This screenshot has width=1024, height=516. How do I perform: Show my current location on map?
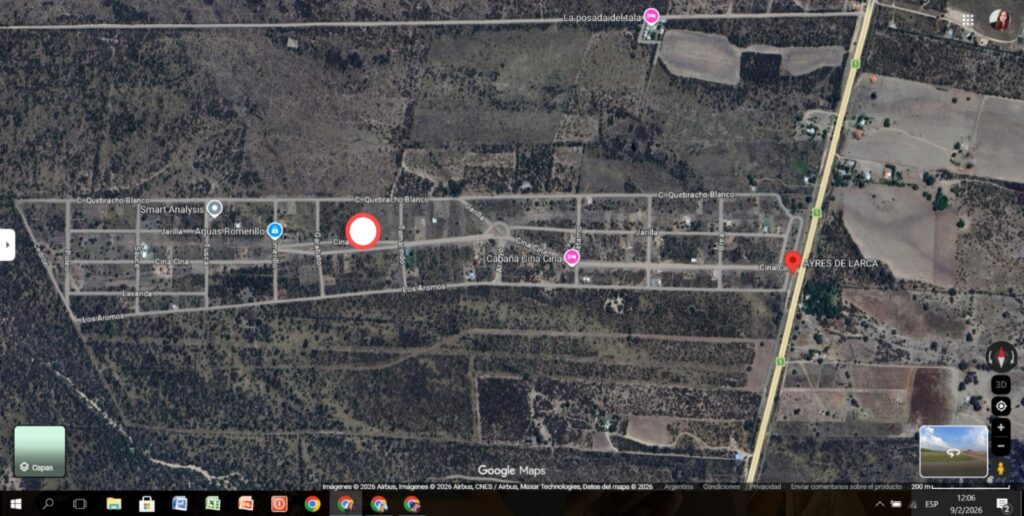point(1000,406)
